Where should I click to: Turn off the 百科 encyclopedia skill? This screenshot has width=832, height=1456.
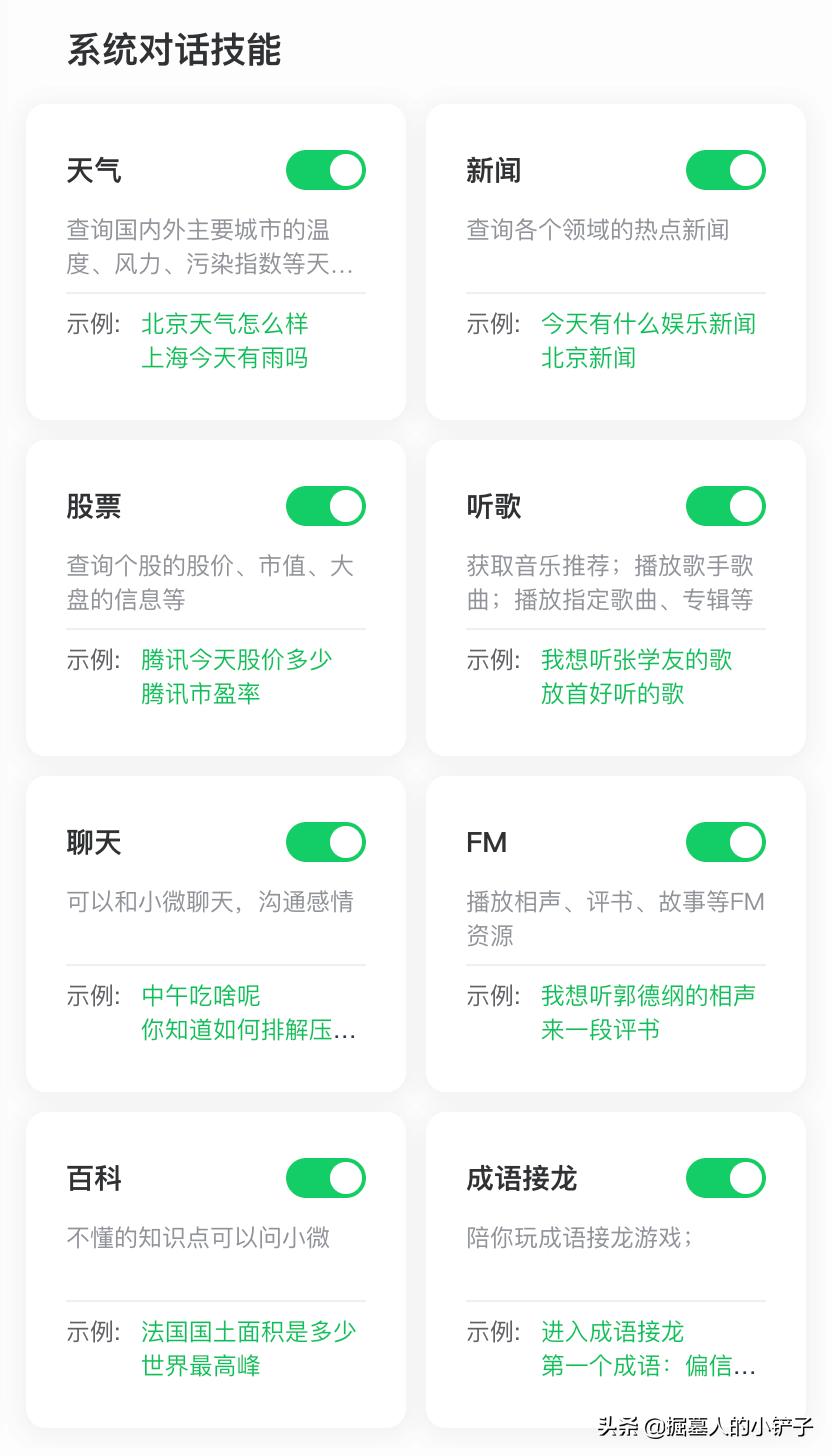tap(324, 1178)
